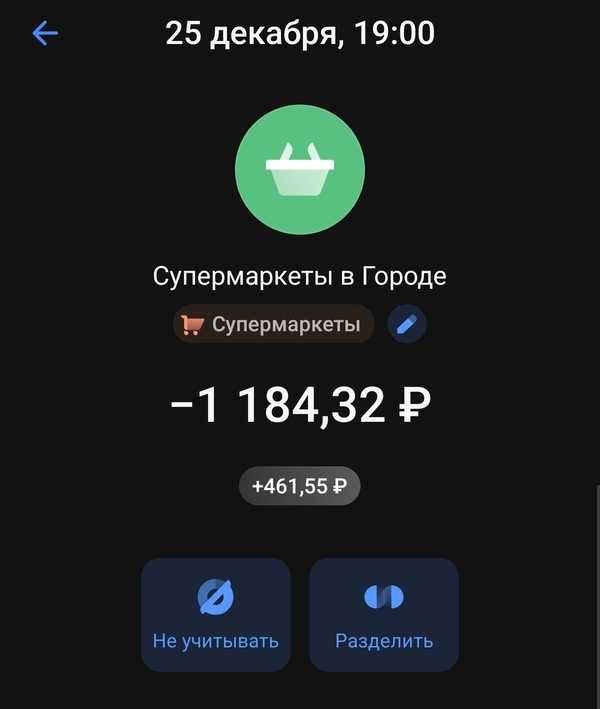Open the Супермаркеты category chip

click(273, 325)
